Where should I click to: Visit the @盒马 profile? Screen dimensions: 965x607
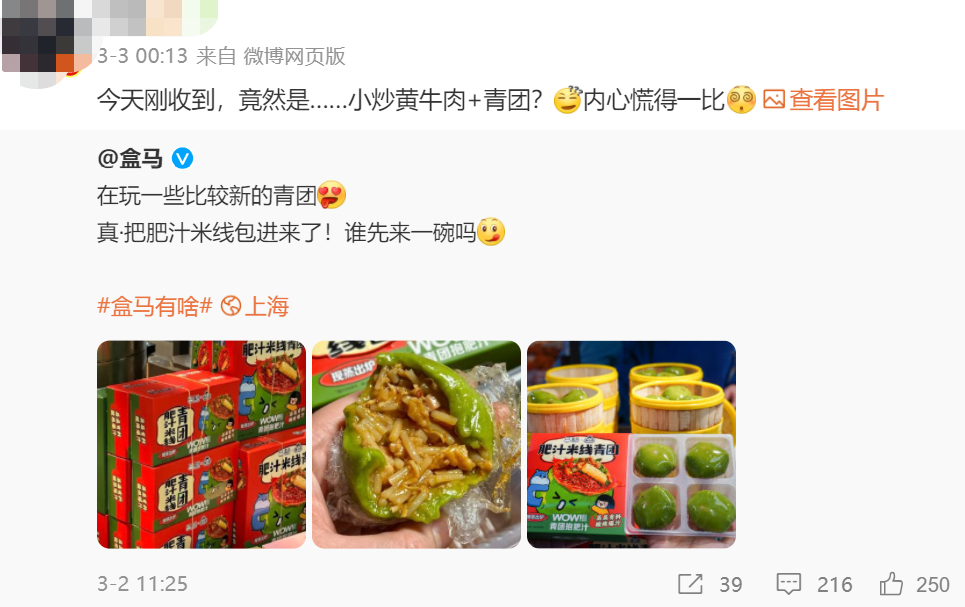coord(131,158)
